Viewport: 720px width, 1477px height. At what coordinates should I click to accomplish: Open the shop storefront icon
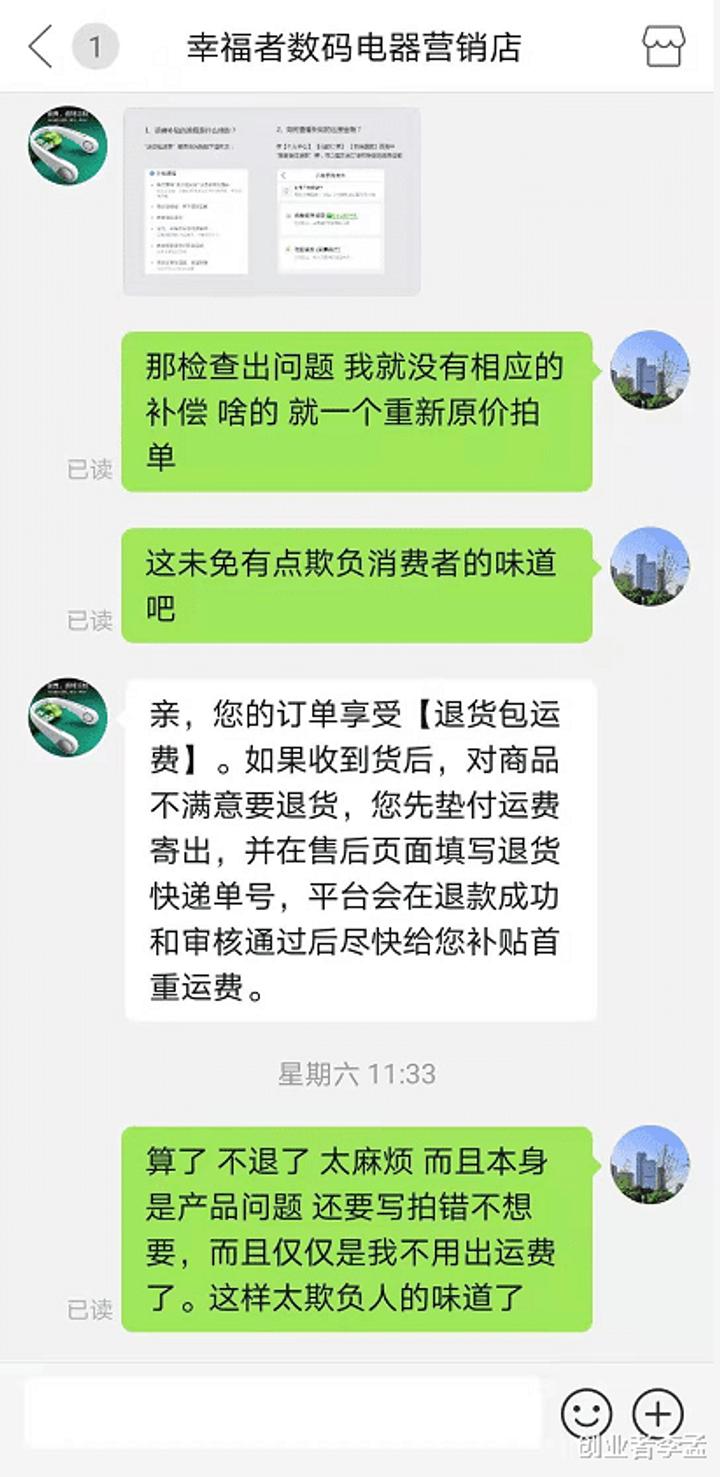tap(663, 47)
